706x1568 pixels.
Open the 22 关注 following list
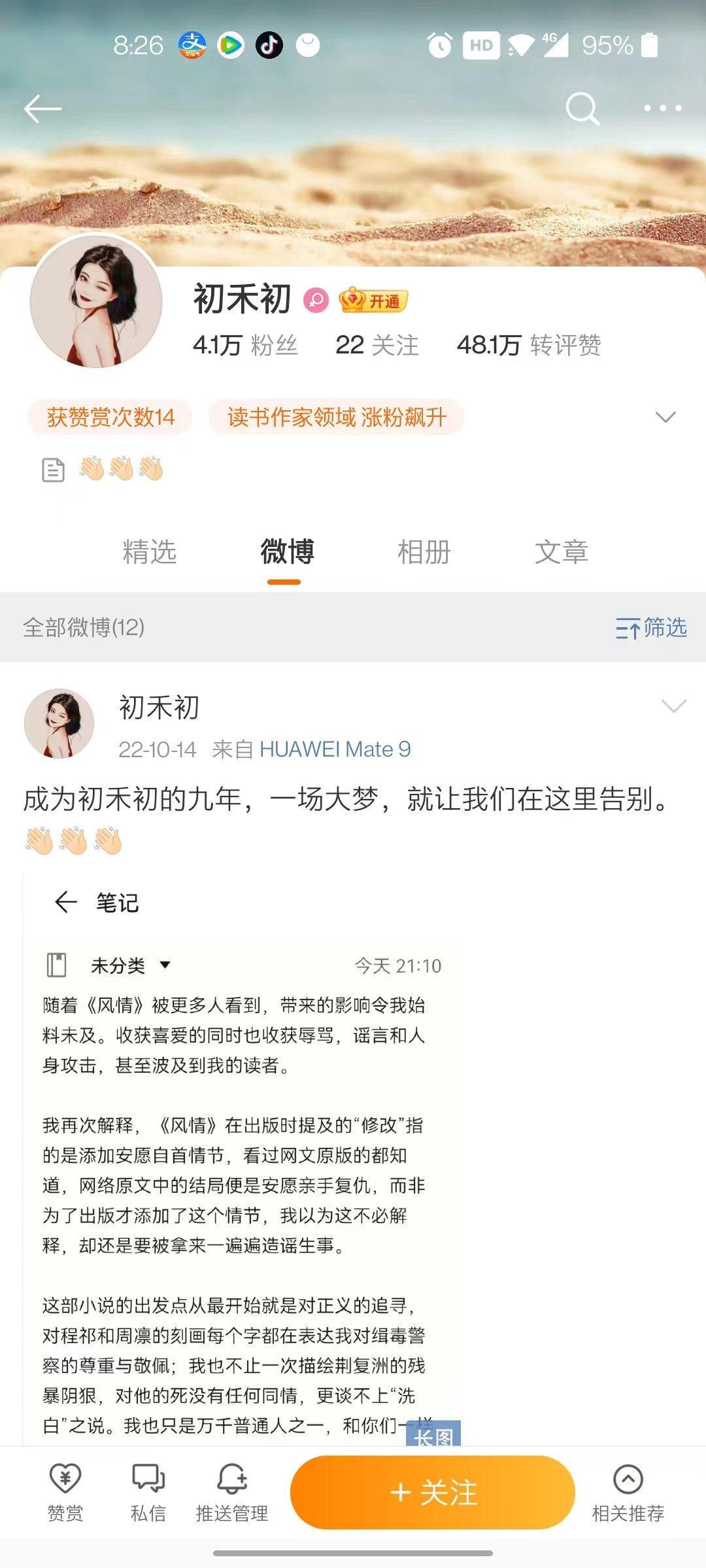coord(377,345)
